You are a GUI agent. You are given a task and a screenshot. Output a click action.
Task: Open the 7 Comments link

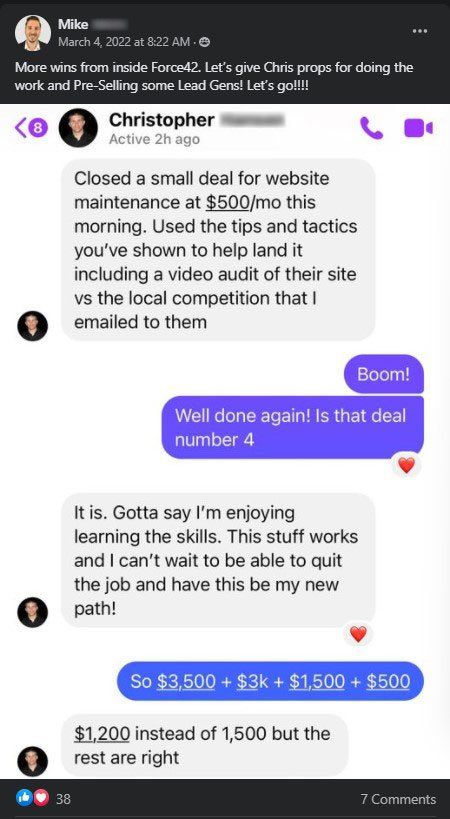pos(398,799)
